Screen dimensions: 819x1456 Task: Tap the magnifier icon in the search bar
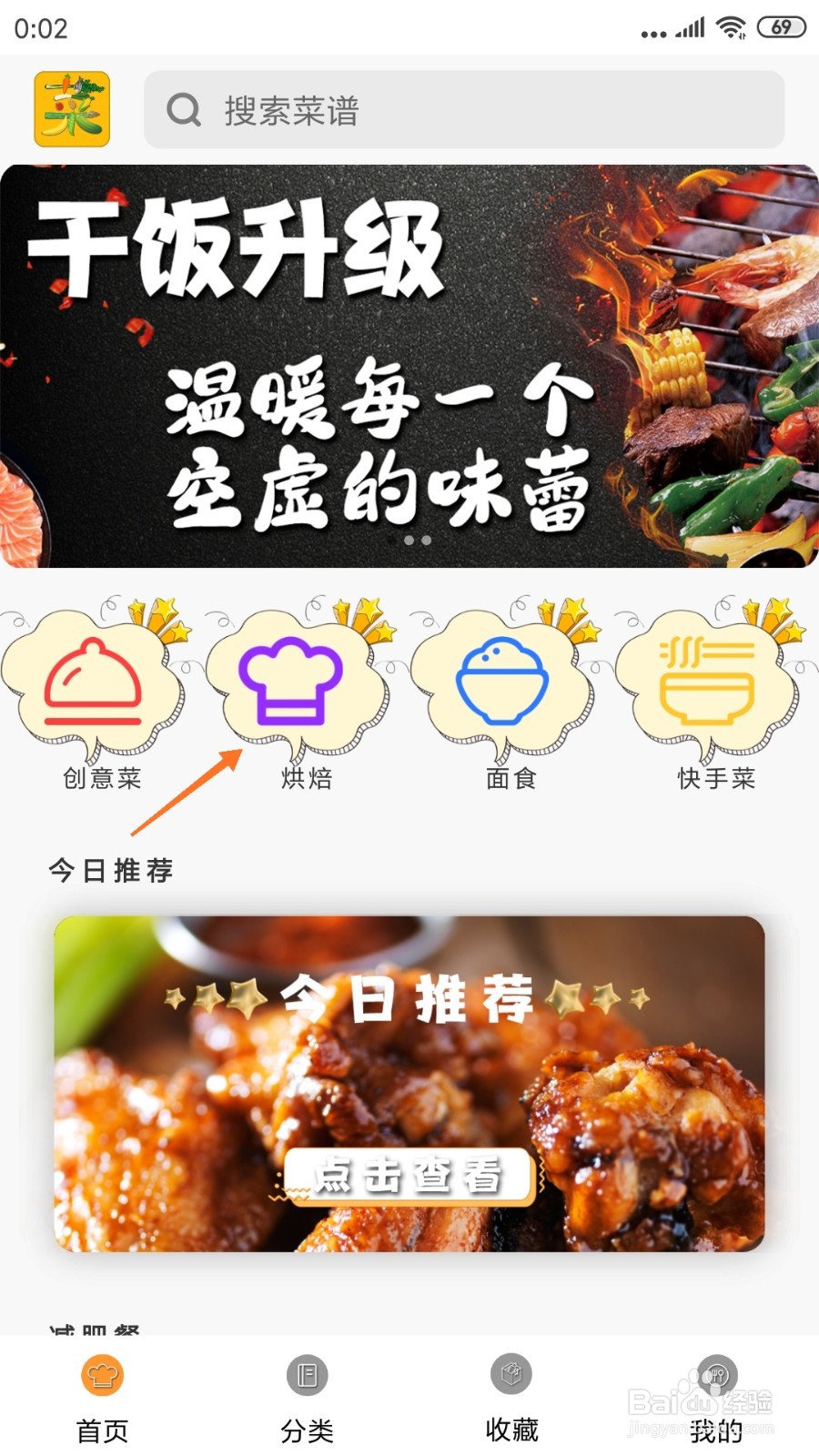[x=183, y=109]
